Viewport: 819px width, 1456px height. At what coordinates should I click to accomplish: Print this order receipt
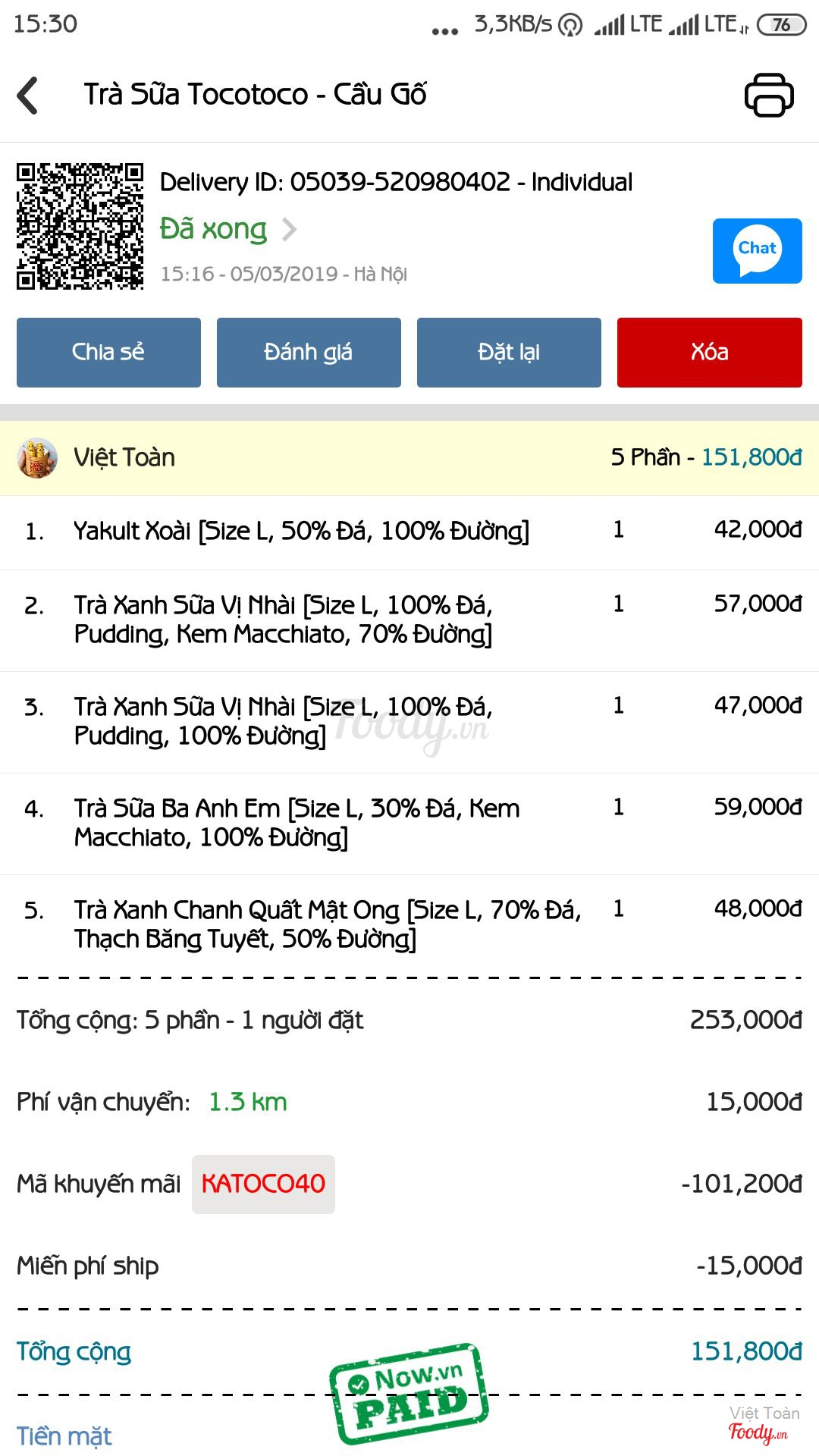[768, 96]
